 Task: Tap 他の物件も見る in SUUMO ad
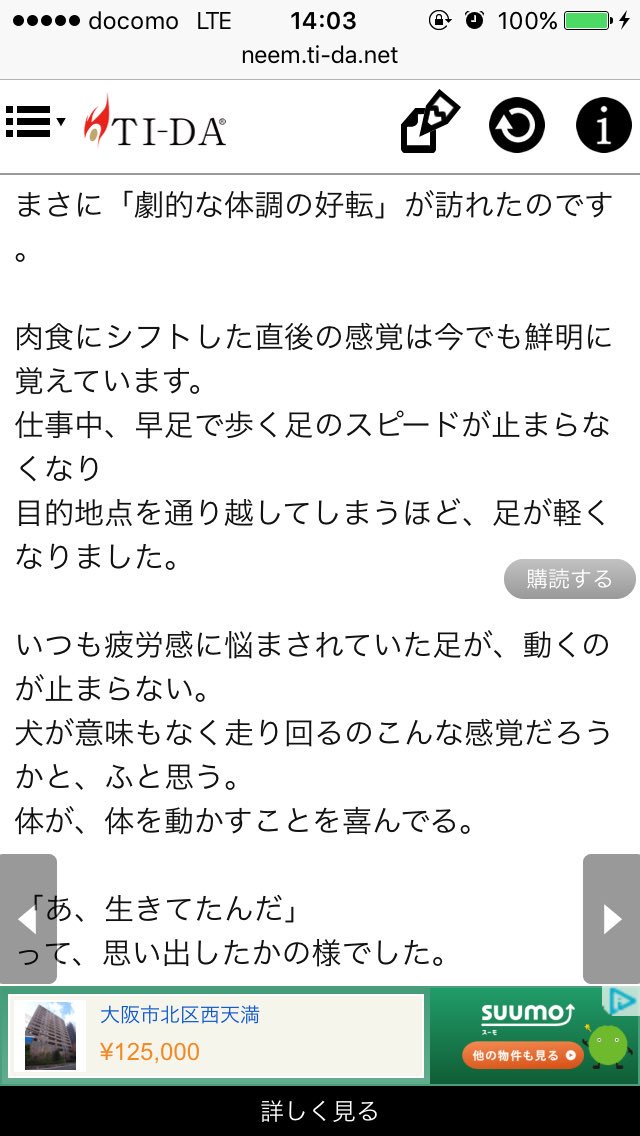coord(521,1054)
